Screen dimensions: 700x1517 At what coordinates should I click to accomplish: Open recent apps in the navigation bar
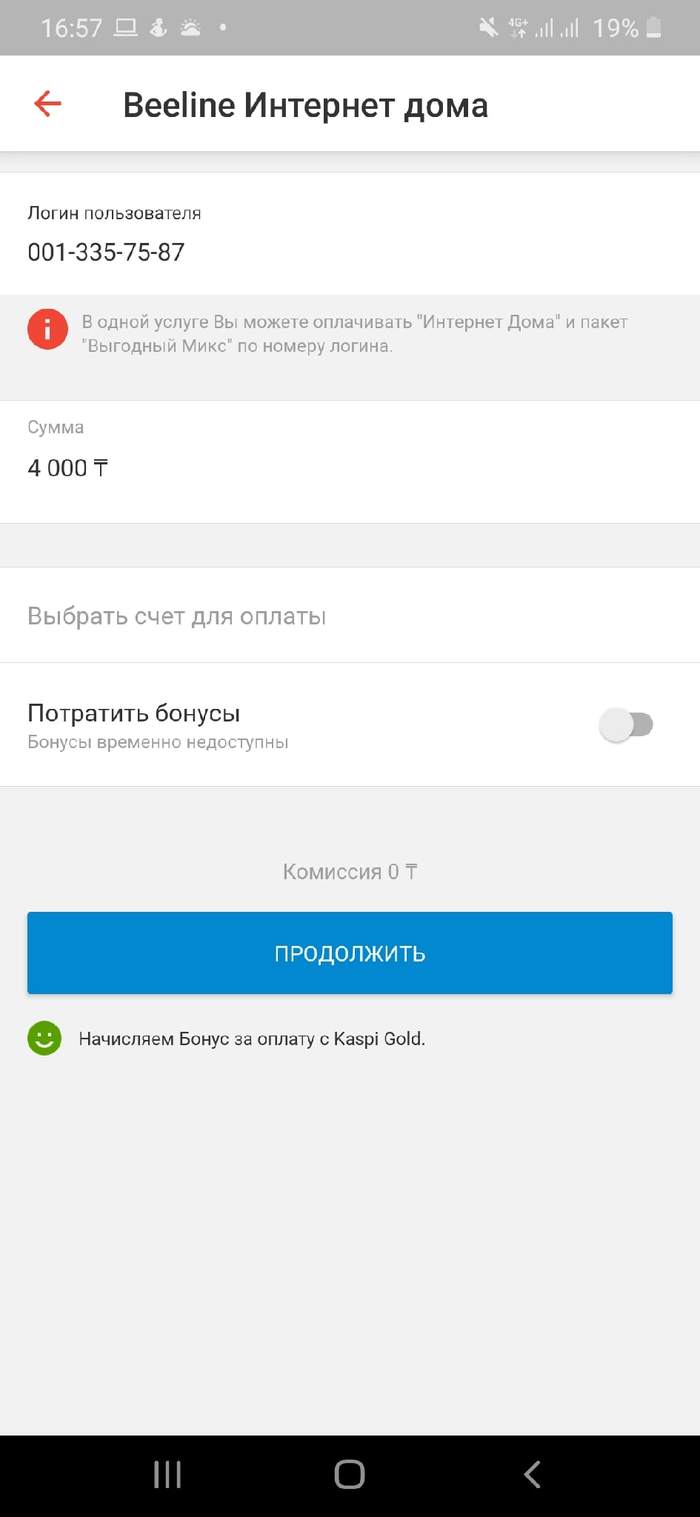pos(167,1474)
